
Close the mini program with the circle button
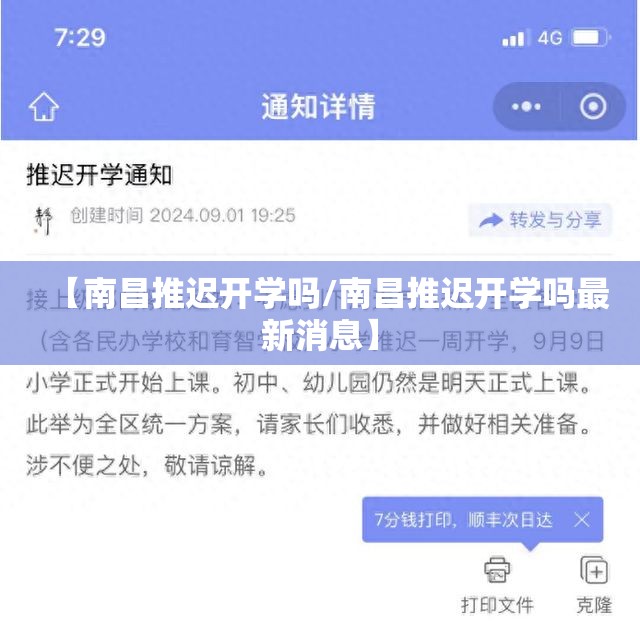(593, 106)
